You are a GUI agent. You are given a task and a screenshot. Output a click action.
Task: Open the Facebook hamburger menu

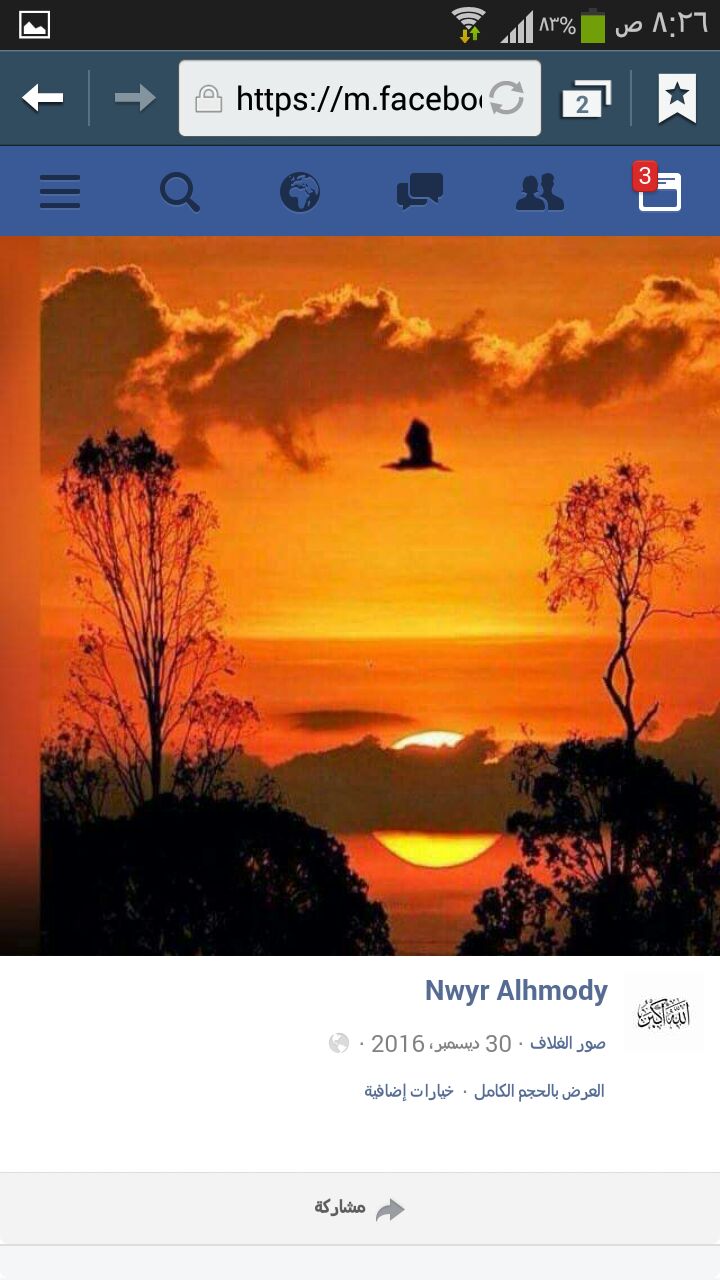[60, 191]
